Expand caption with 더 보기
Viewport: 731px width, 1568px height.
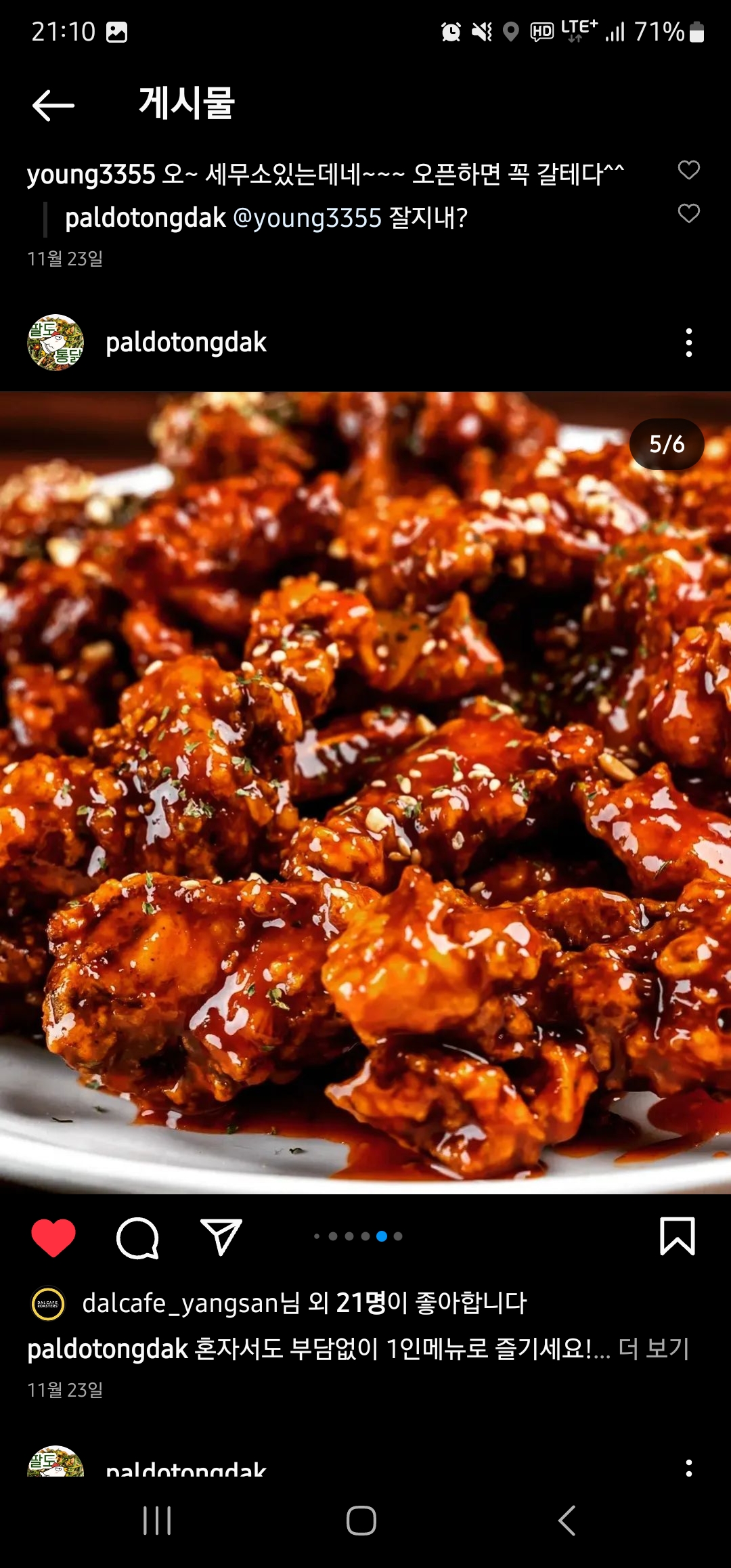[x=653, y=1349]
